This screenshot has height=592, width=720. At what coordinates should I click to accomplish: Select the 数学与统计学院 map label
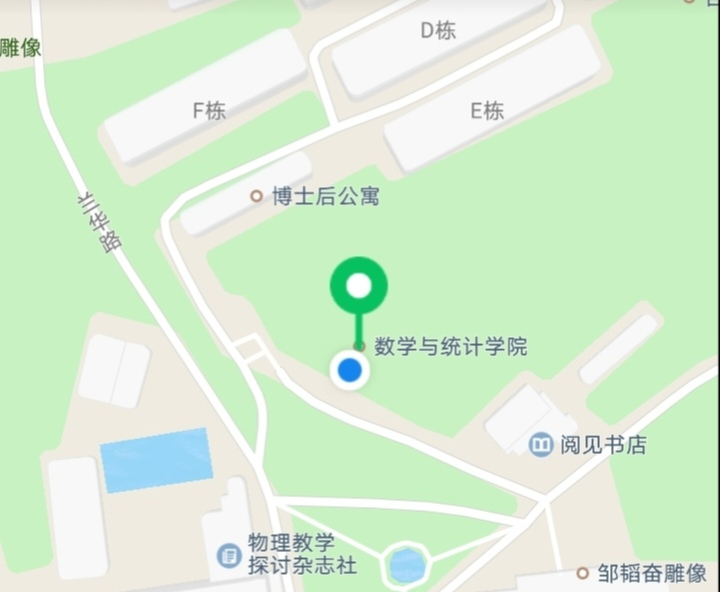(x=450, y=347)
